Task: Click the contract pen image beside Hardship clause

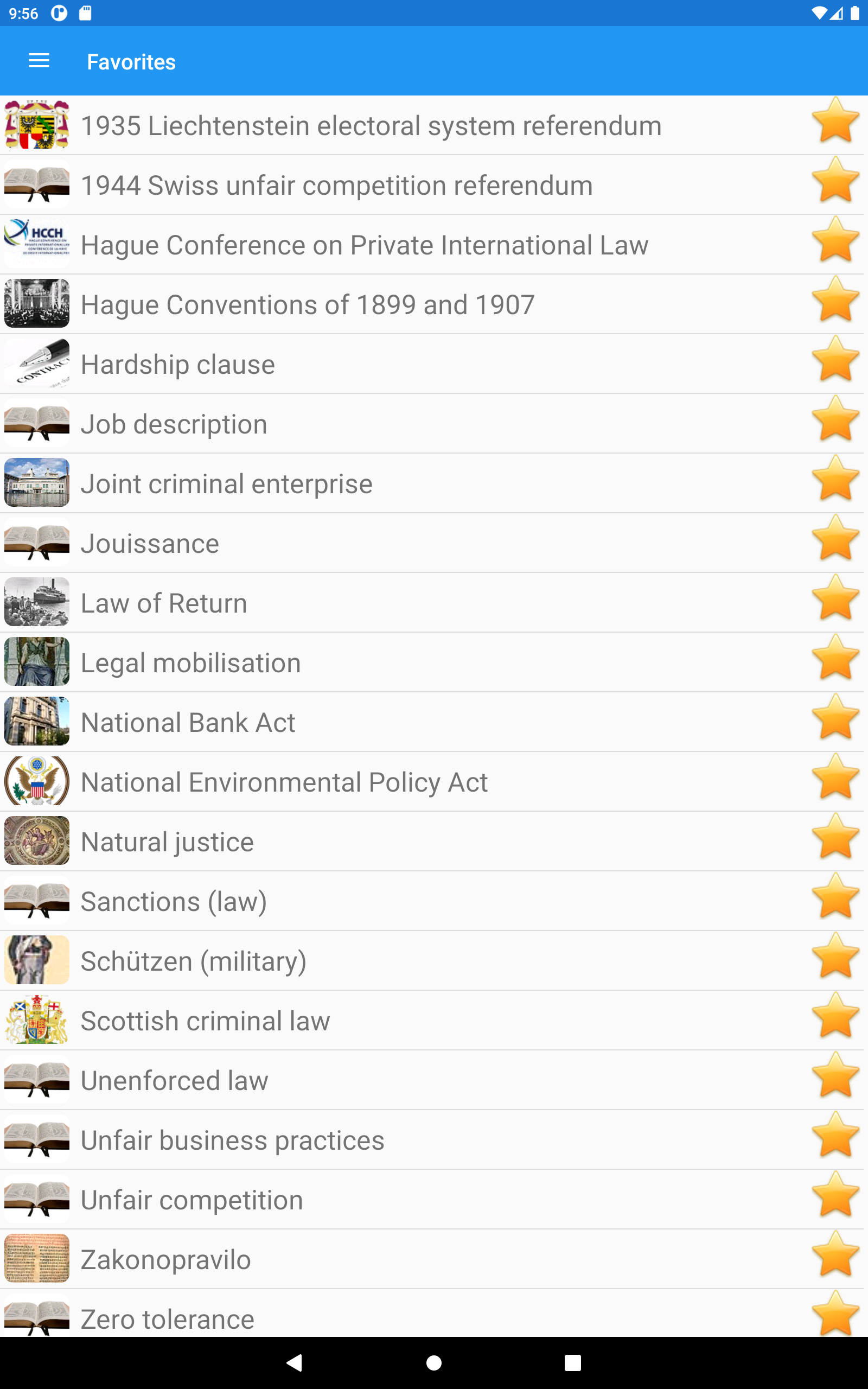Action: click(36, 364)
